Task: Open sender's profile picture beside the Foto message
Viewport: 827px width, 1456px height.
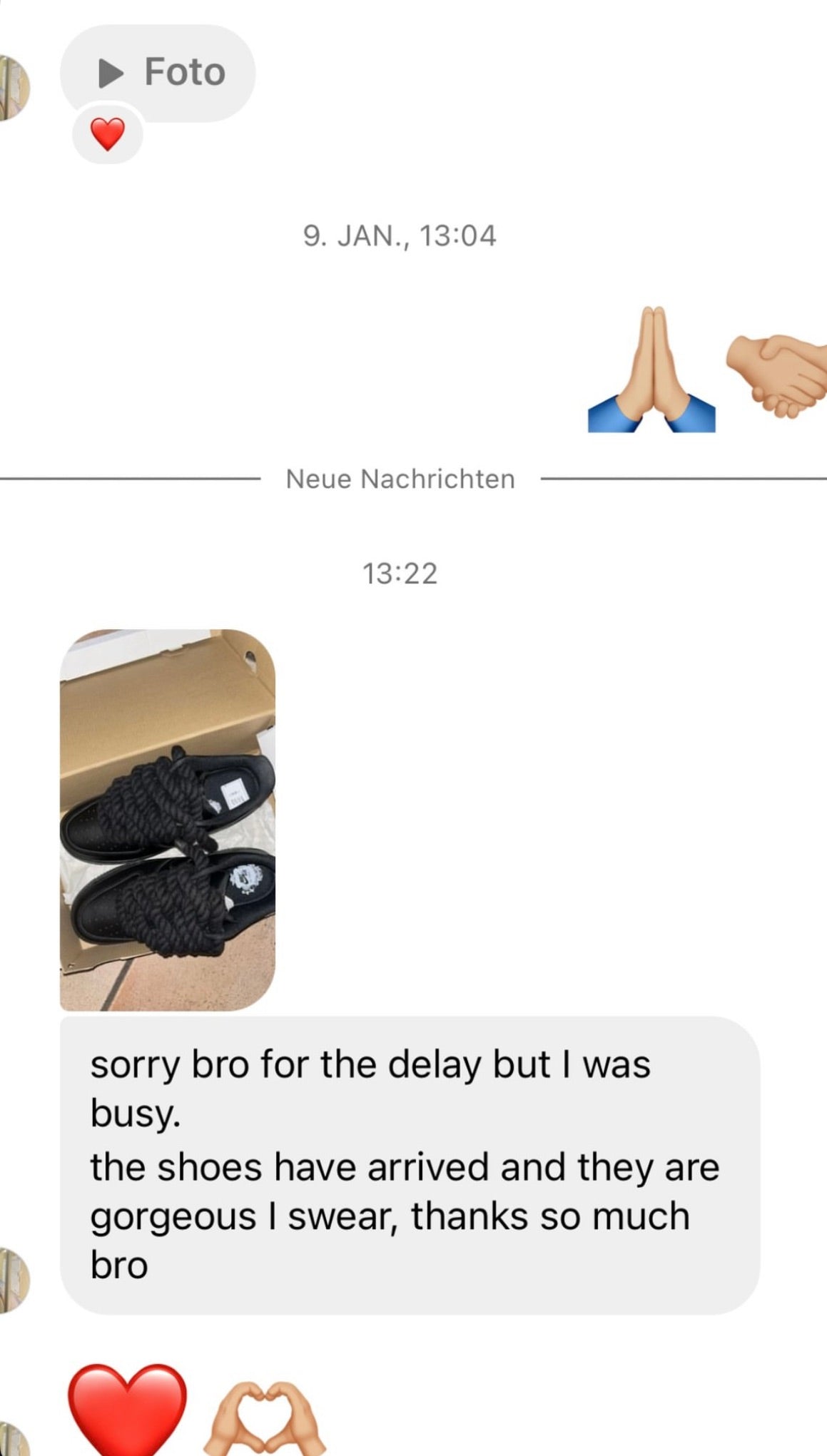Action: pyautogui.click(x=13, y=88)
